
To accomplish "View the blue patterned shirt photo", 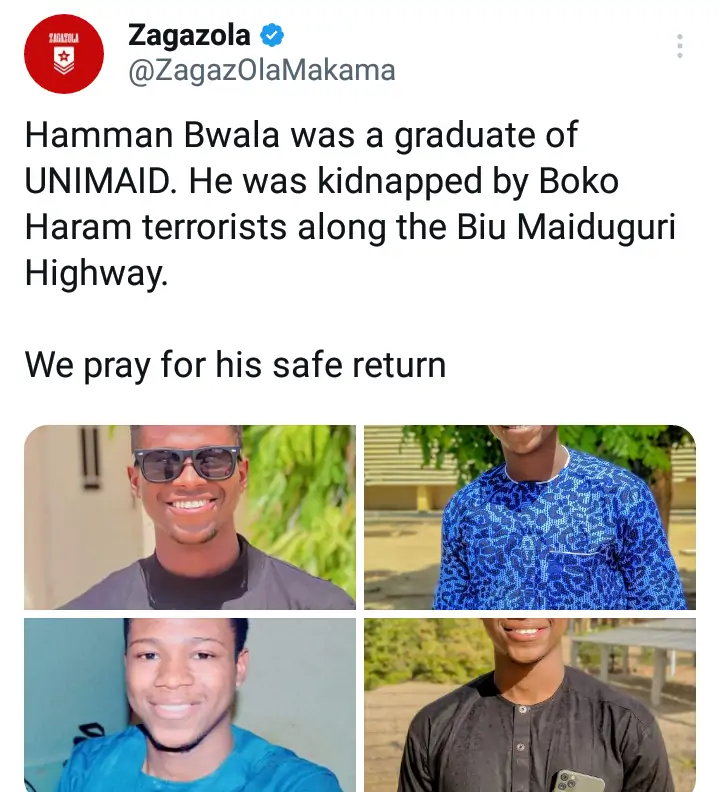I will 529,517.
